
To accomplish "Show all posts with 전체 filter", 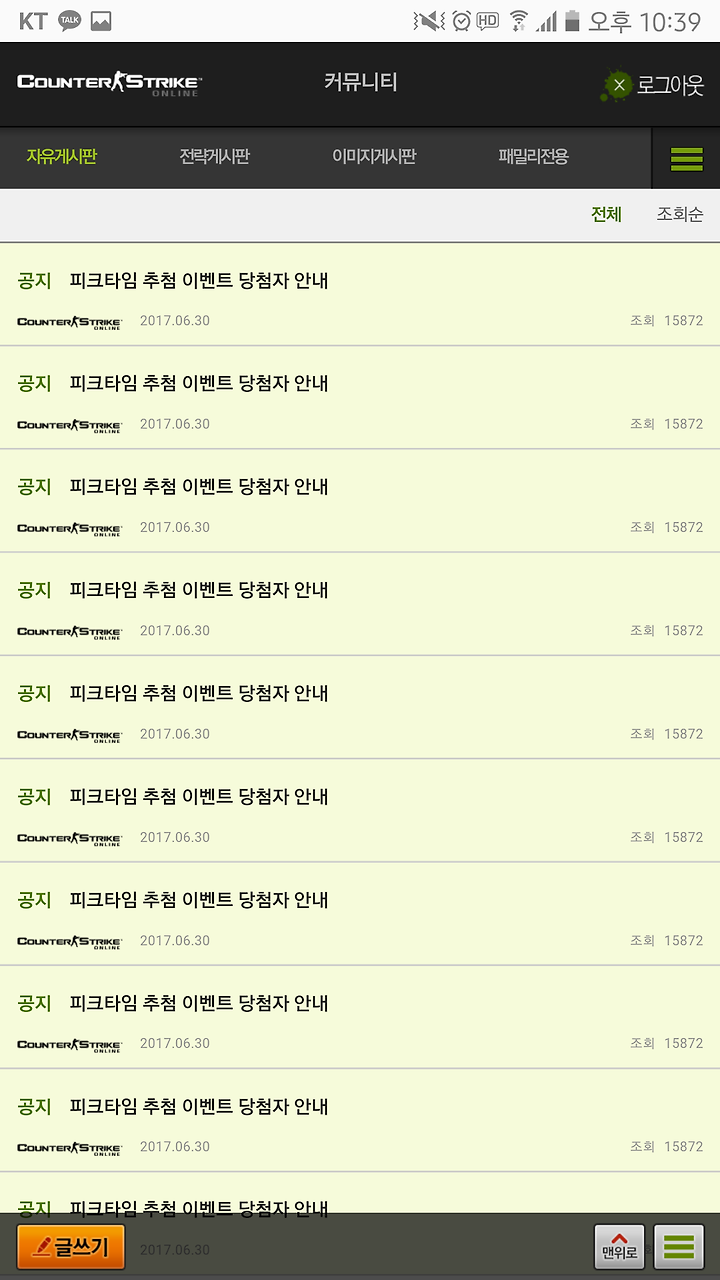I will point(606,214).
